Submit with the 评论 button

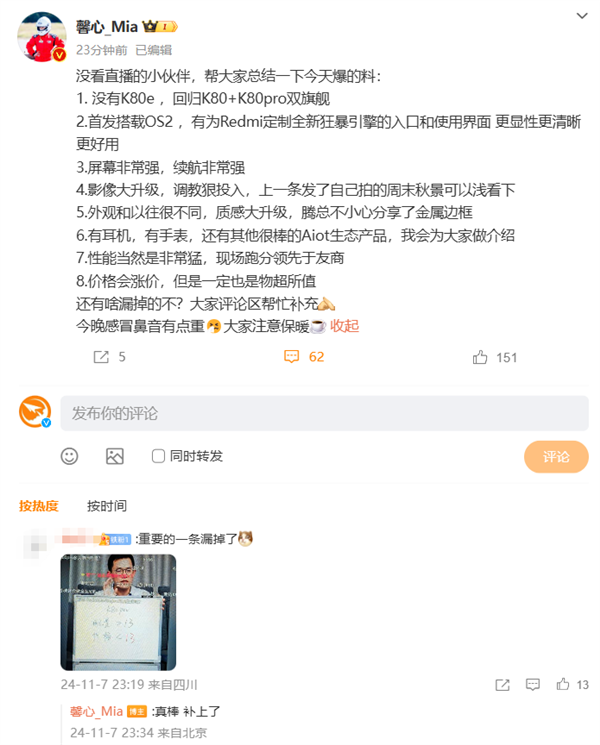(556, 457)
